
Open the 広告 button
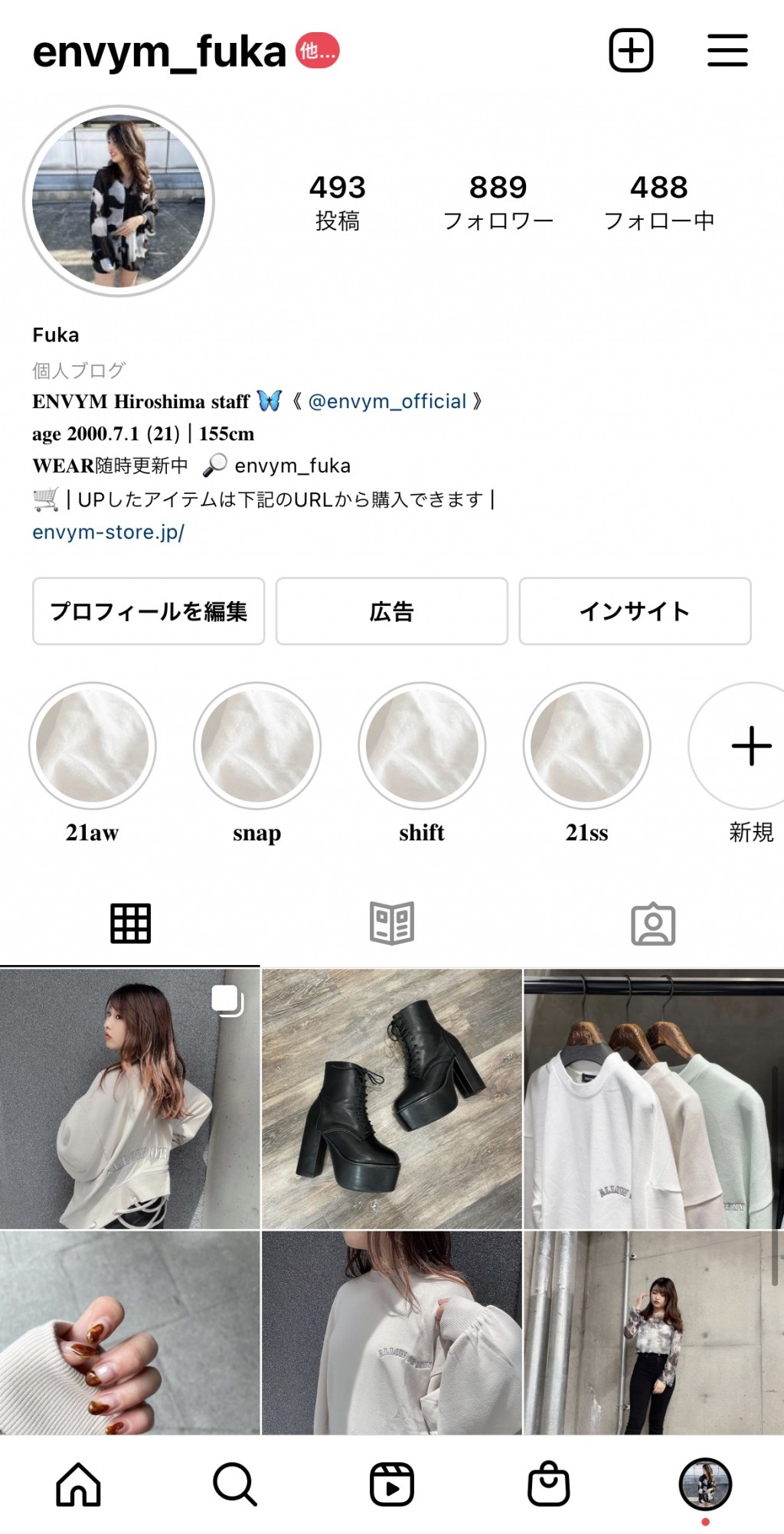[x=391, y=611]
